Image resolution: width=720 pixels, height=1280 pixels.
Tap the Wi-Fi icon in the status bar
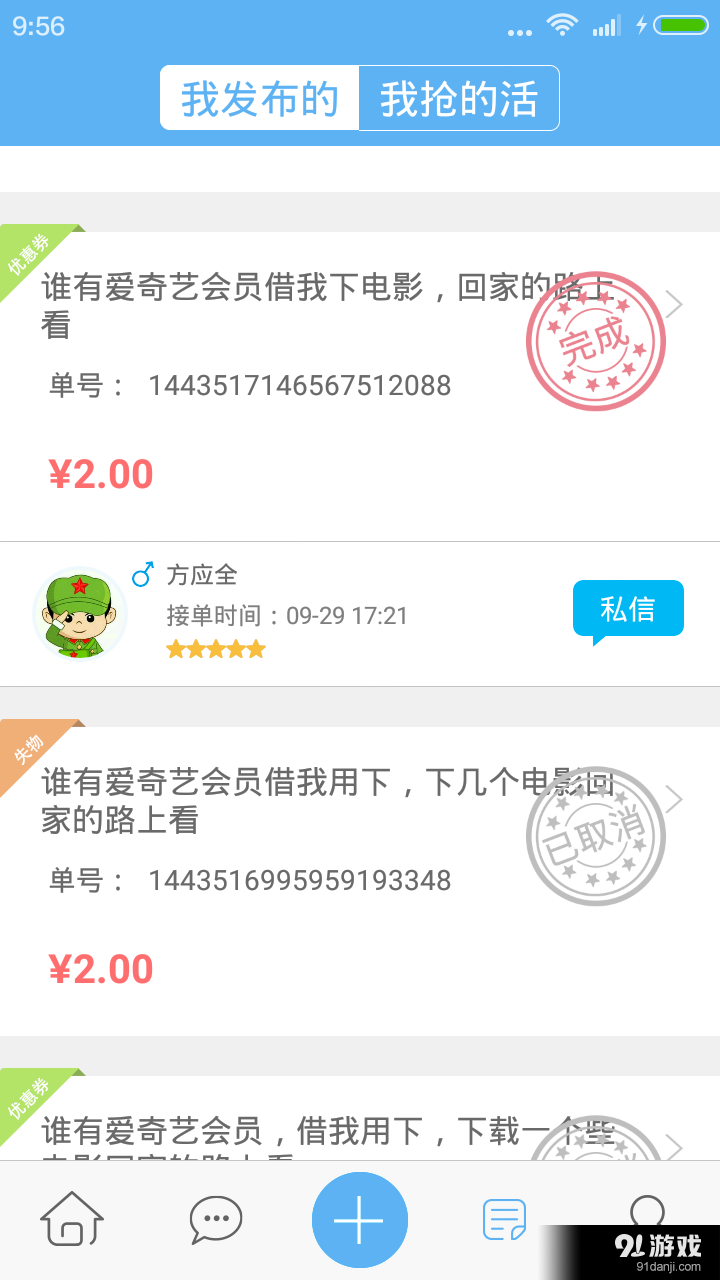[x=562, y=26]
